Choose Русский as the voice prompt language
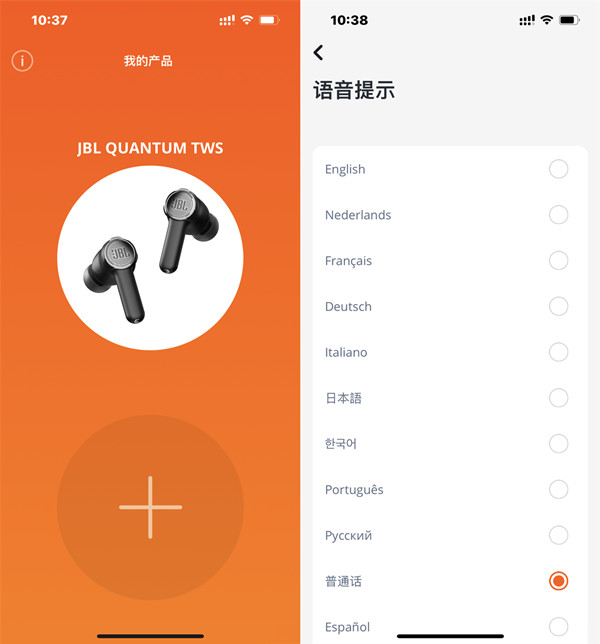This screenshot has width=600, height=644. (558, 535)
